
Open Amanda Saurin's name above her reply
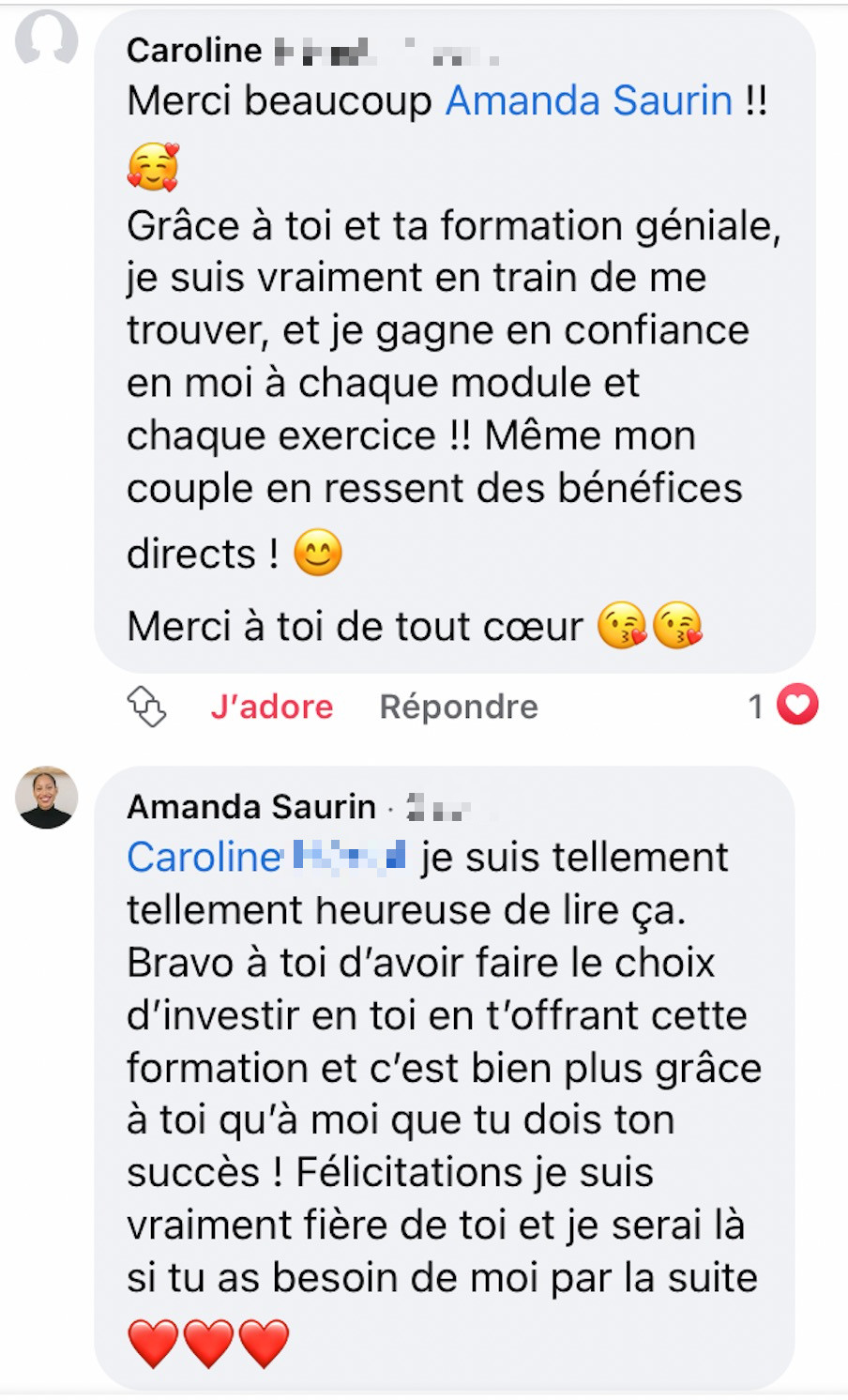point(250,806)
